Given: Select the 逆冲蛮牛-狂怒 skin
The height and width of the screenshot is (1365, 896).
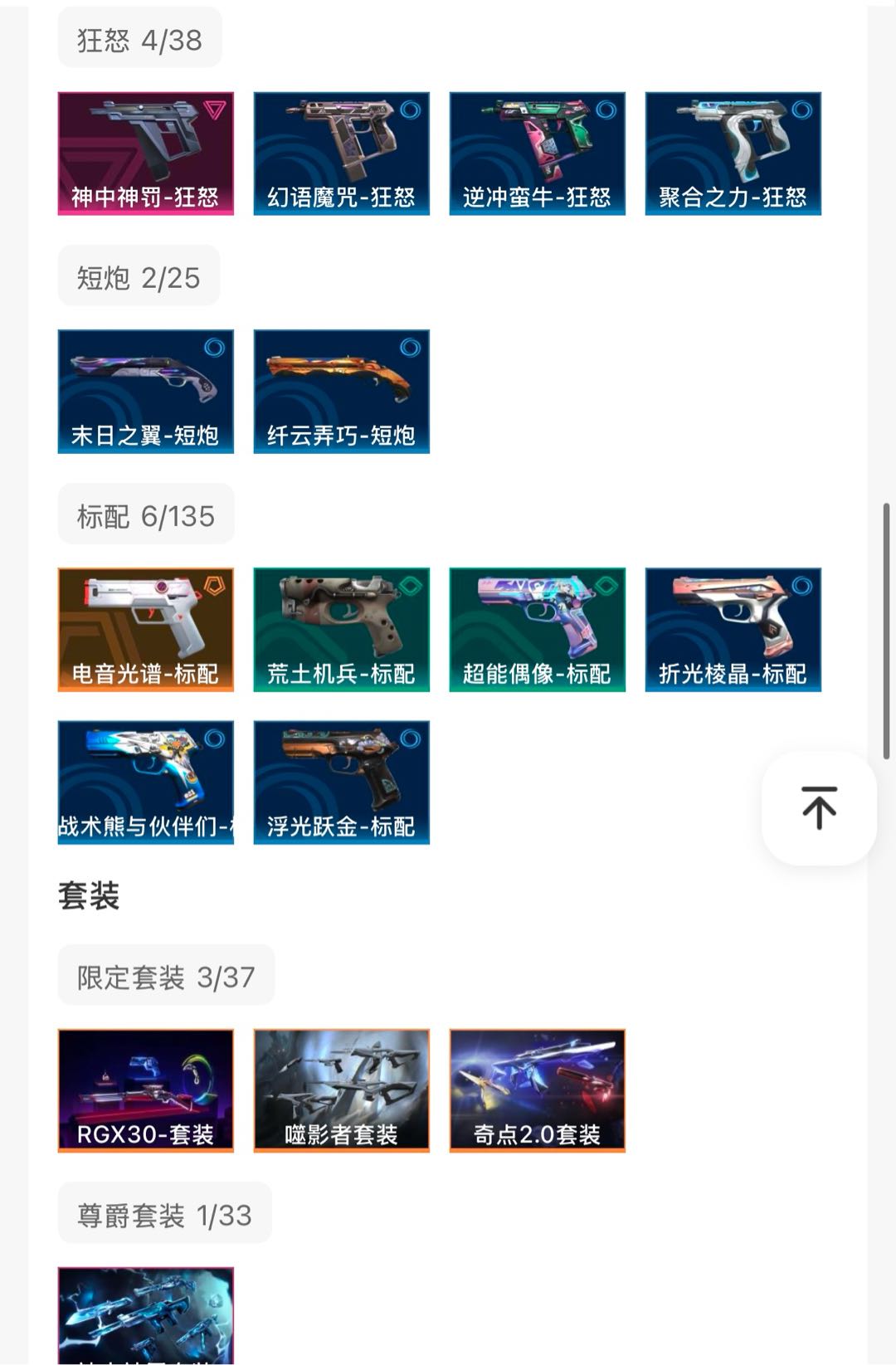Looking at the screenshot, I should pos(538,154).
